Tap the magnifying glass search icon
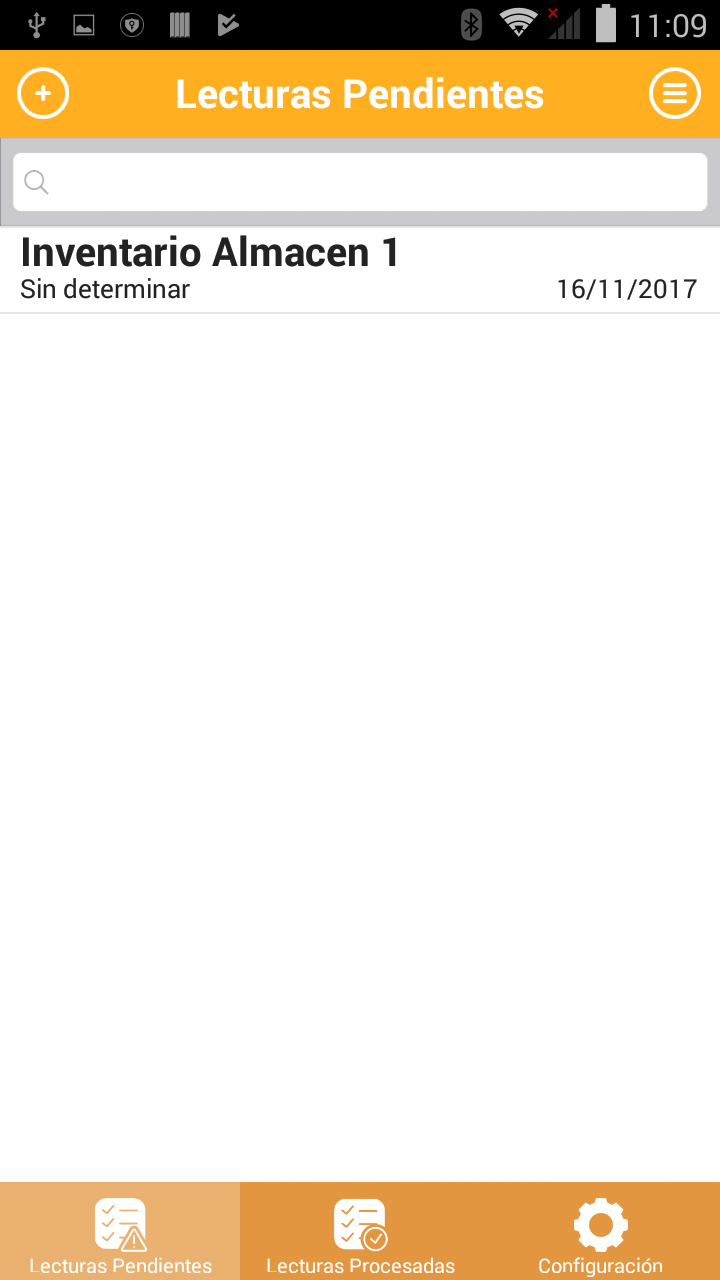Screen dimensions: 720x1280 pos(36,182)
